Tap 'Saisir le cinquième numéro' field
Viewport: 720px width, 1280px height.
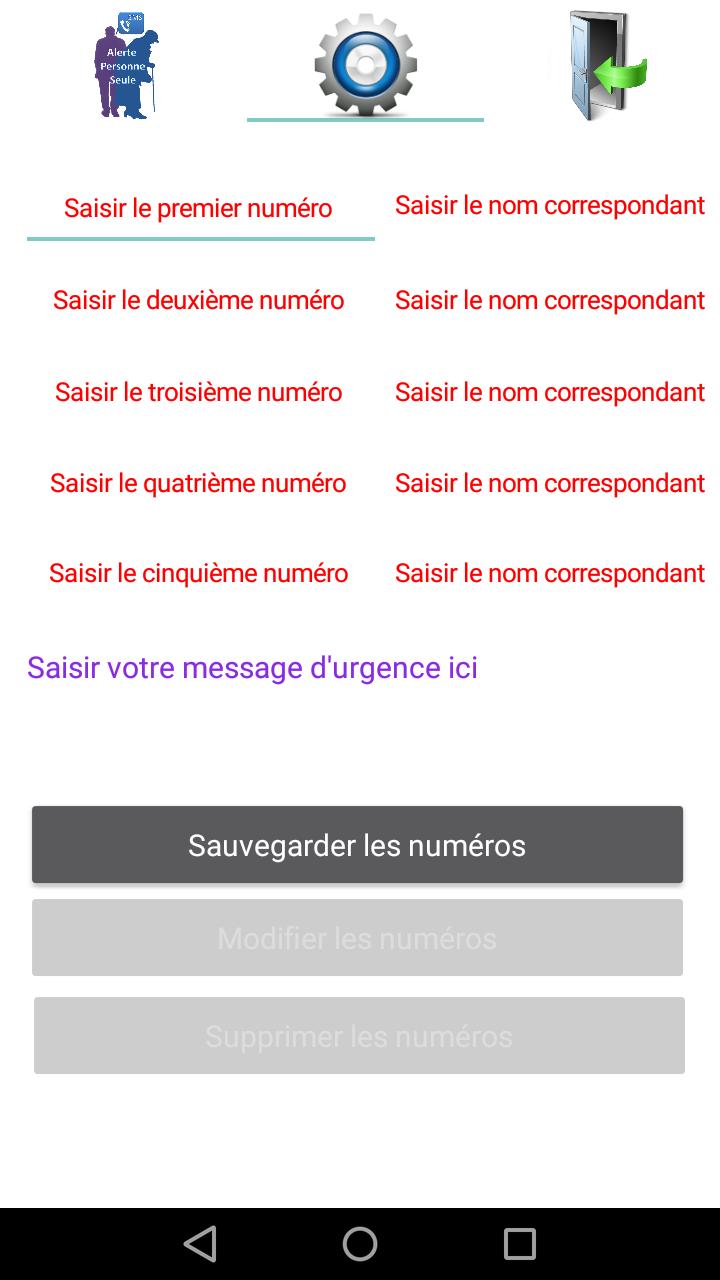pyautogui.click(x=198, y=573)
